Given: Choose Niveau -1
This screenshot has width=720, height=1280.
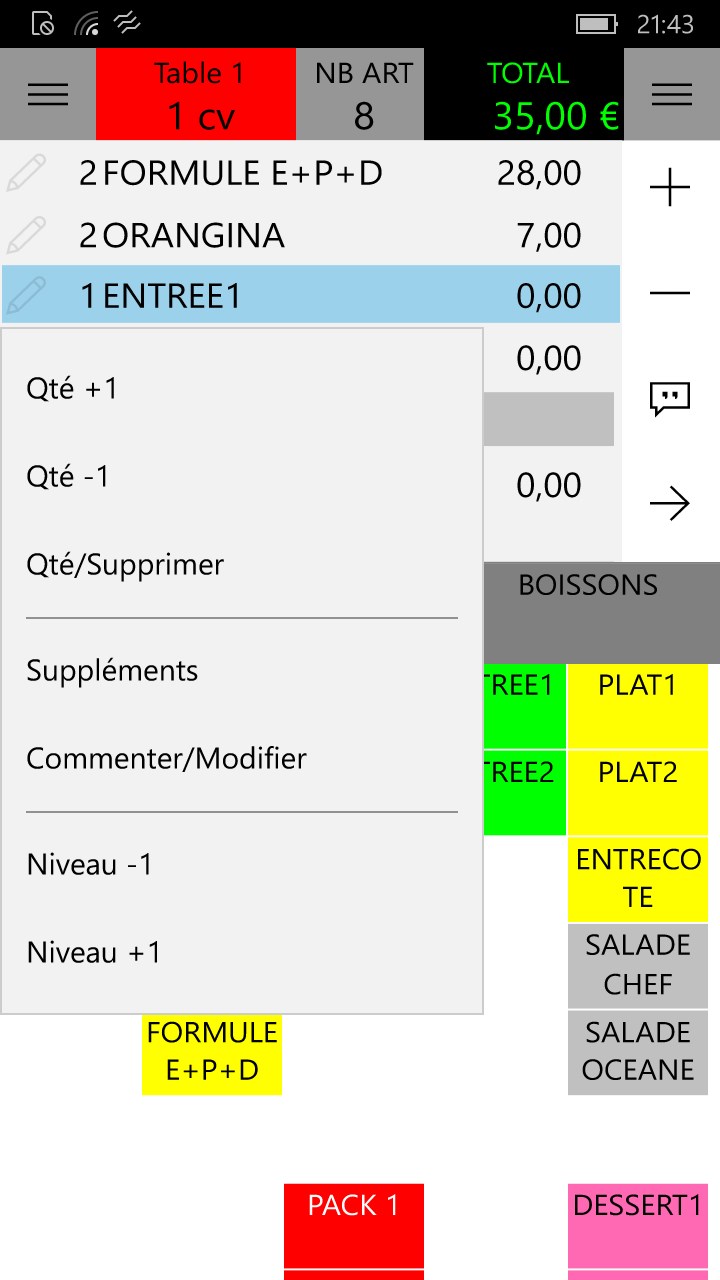Looking at the screenshot, I should (x=89, y=864).
